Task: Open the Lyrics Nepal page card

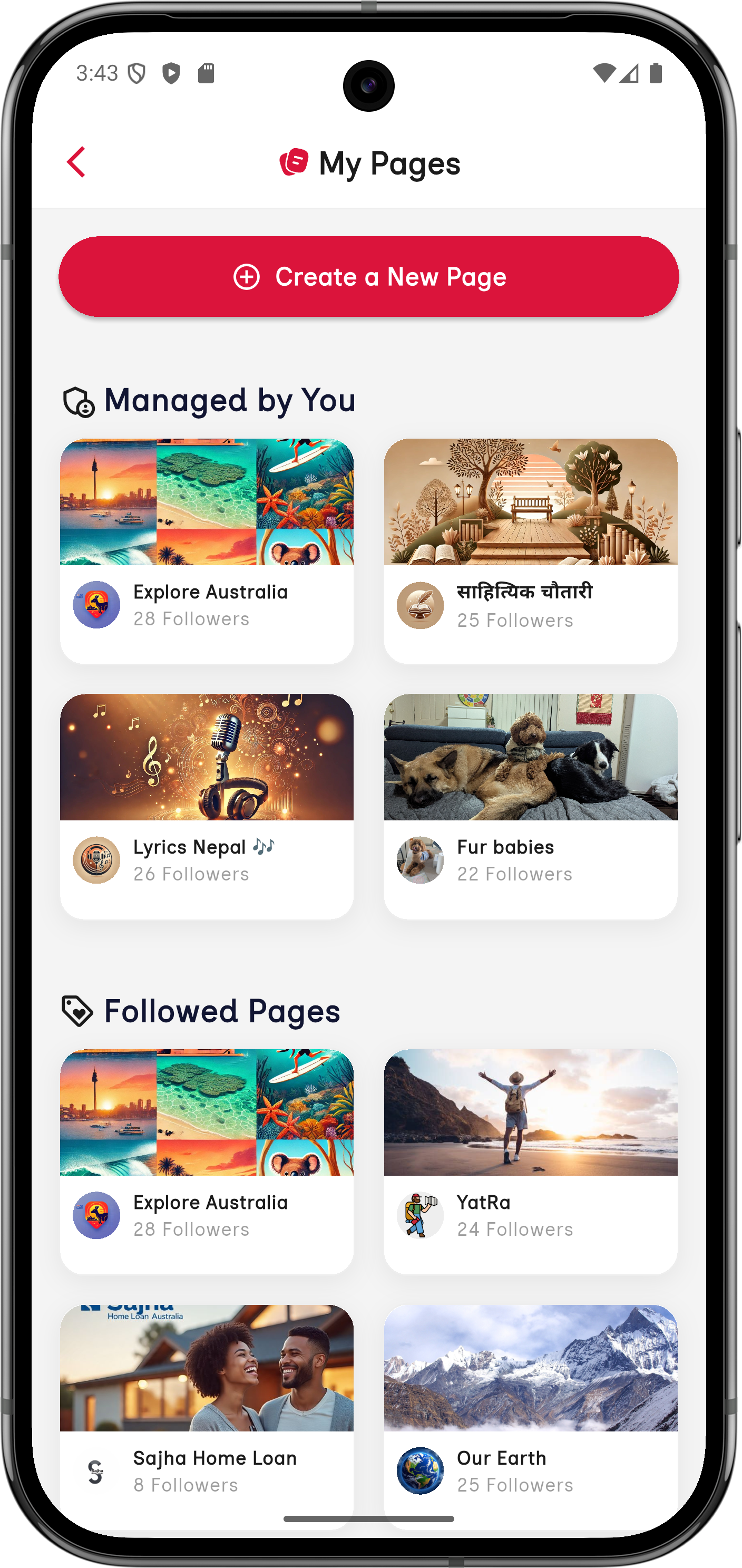Action: tap(206, 805)
